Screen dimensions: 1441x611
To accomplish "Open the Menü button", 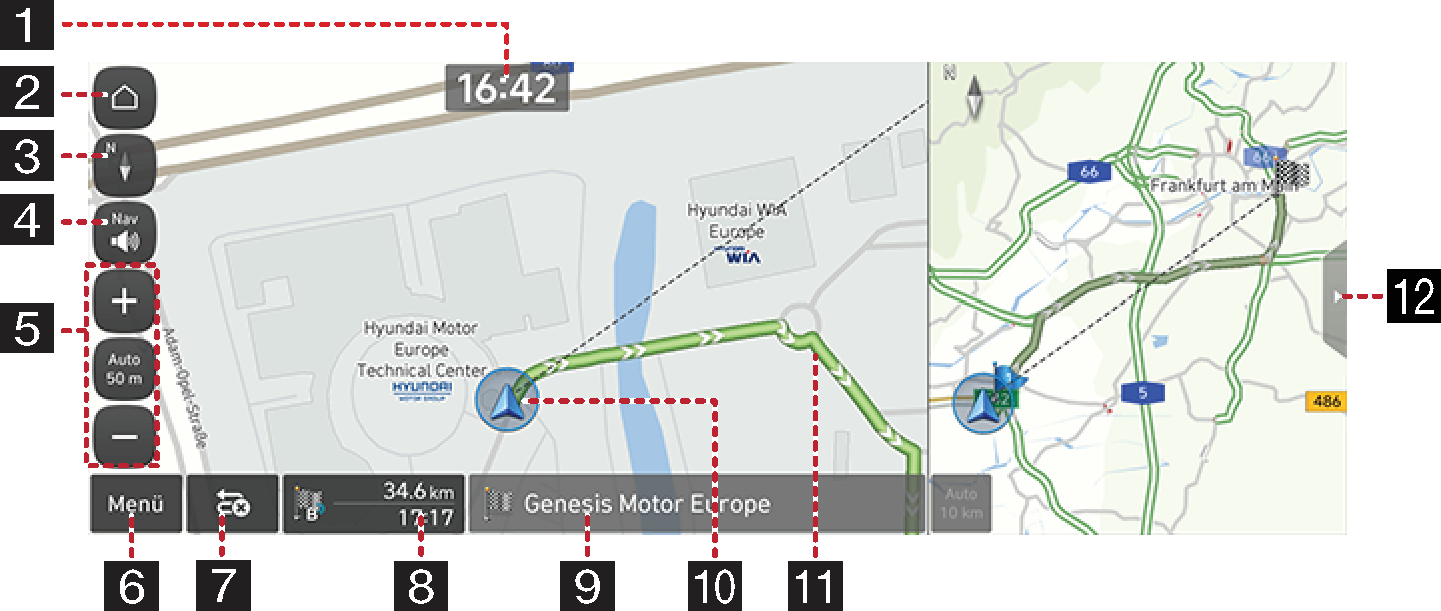I will point(135,505).
